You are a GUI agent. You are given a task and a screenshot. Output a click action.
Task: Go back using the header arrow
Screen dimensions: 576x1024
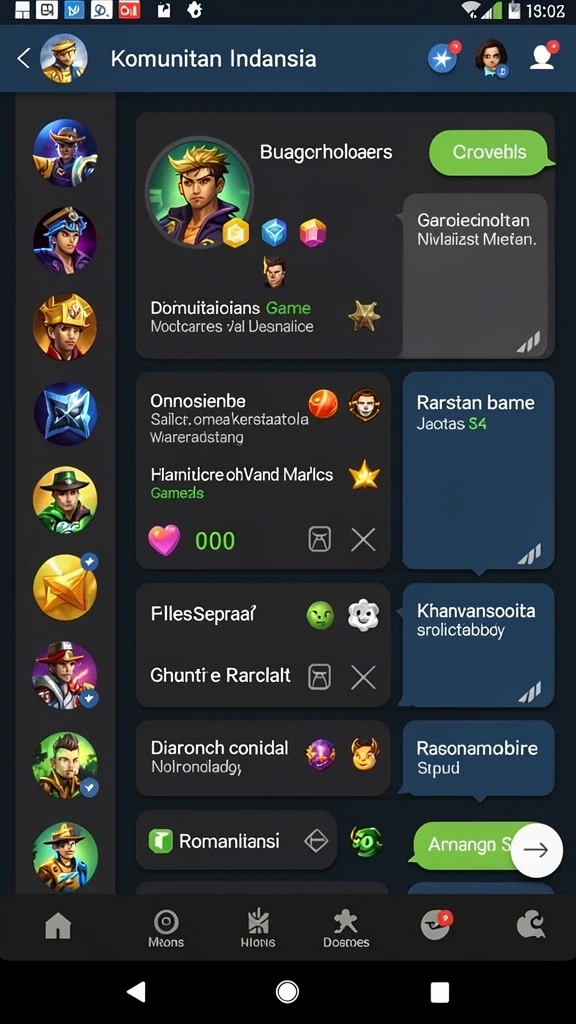[24, 58]
